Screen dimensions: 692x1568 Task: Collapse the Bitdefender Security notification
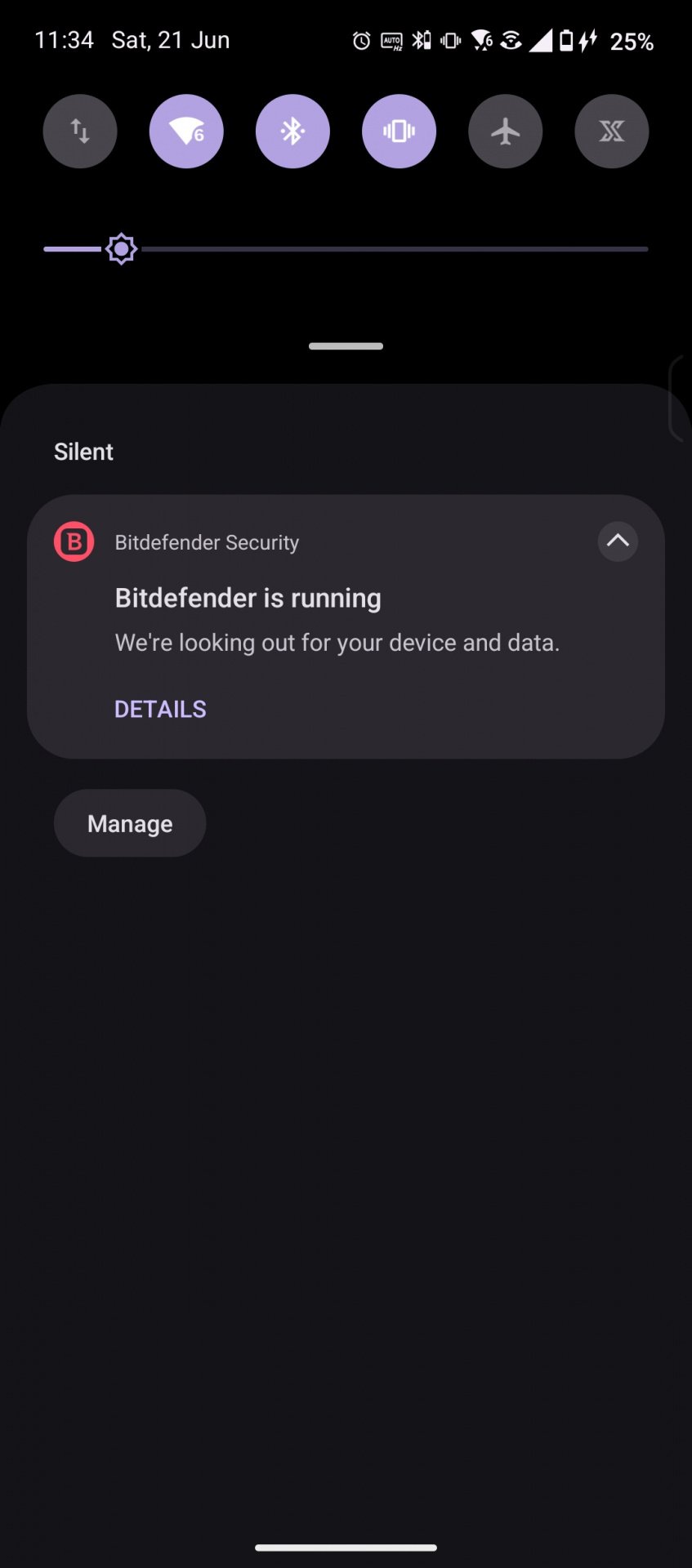point(618,541)
